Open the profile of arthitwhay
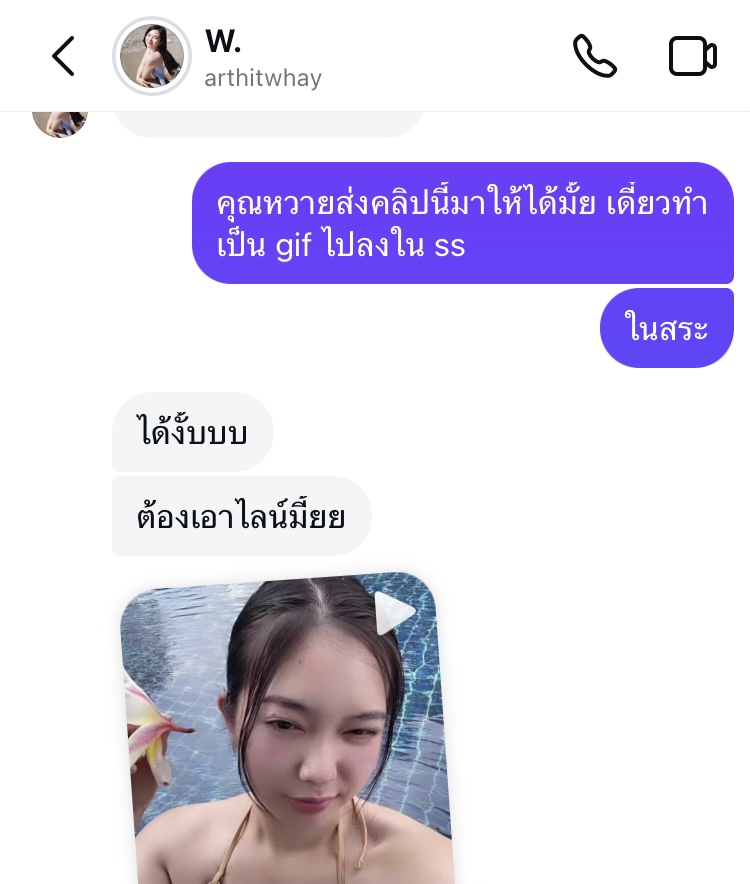This screenshot has height=884, width=750. [x=152, y=56]
